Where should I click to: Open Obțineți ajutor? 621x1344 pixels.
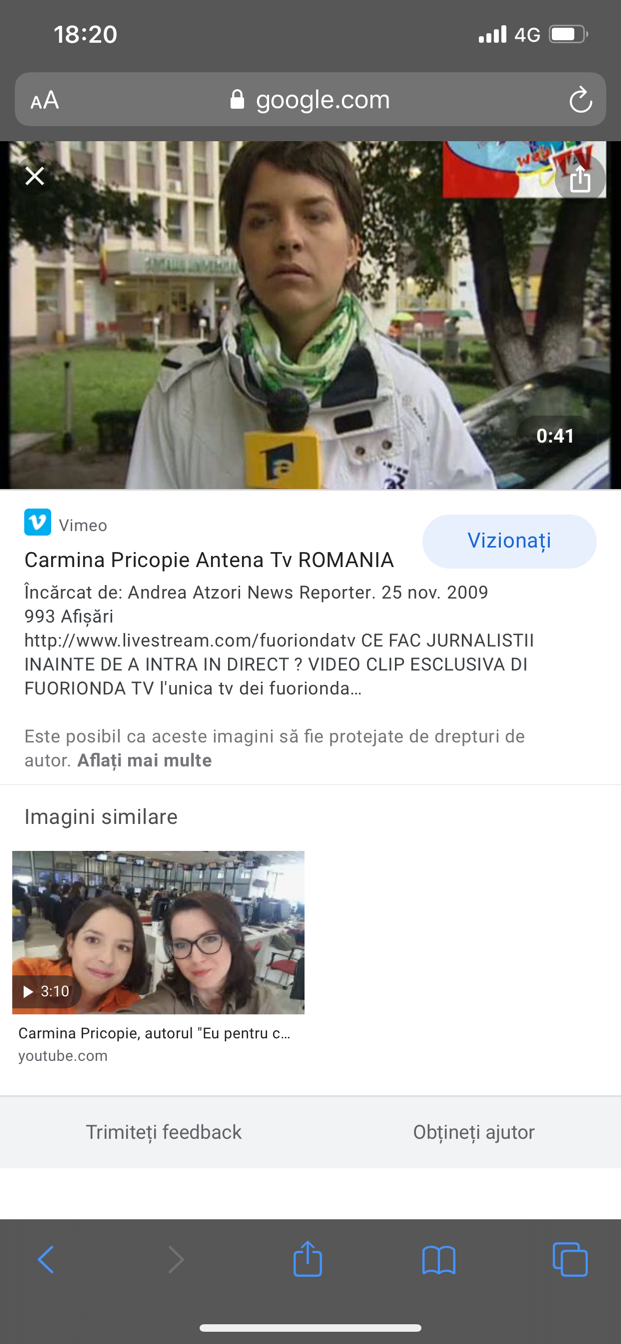(473, 1132)
